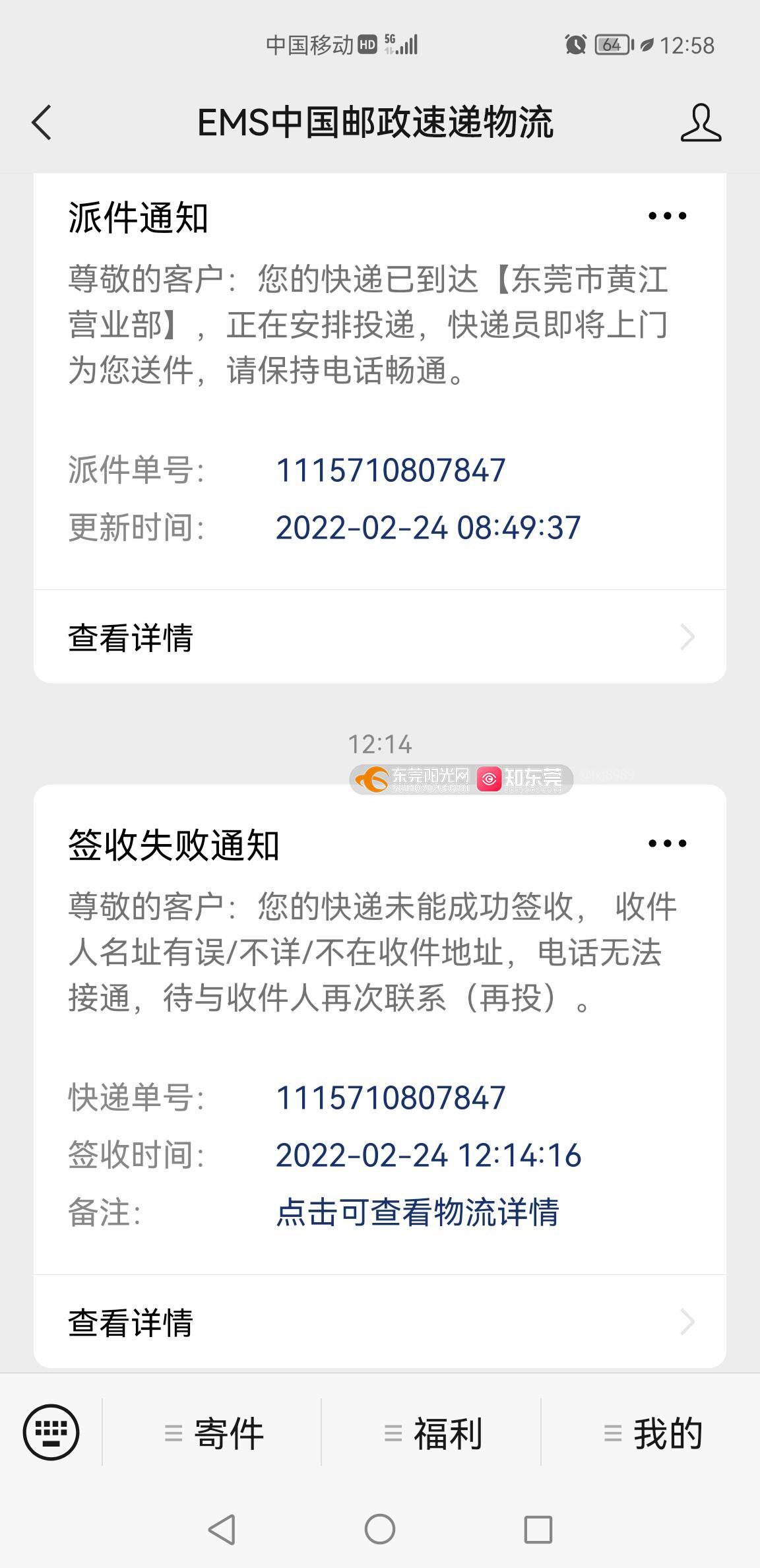Viewport: 760px width, 1568px height.
Task: Open the 寄件 menu
Action: [x=212, y=1433]
